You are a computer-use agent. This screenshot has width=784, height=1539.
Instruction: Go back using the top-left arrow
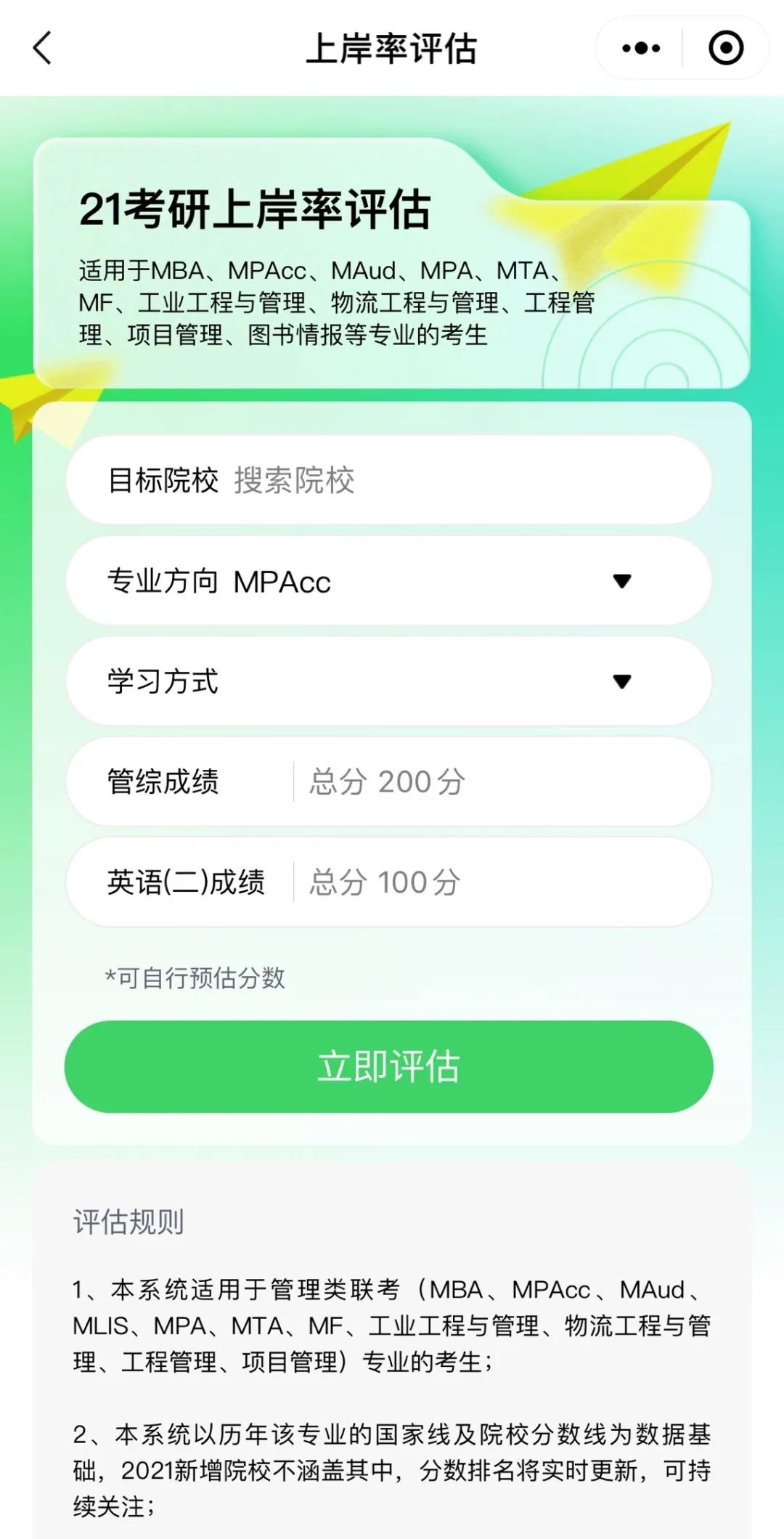point(43,49)
